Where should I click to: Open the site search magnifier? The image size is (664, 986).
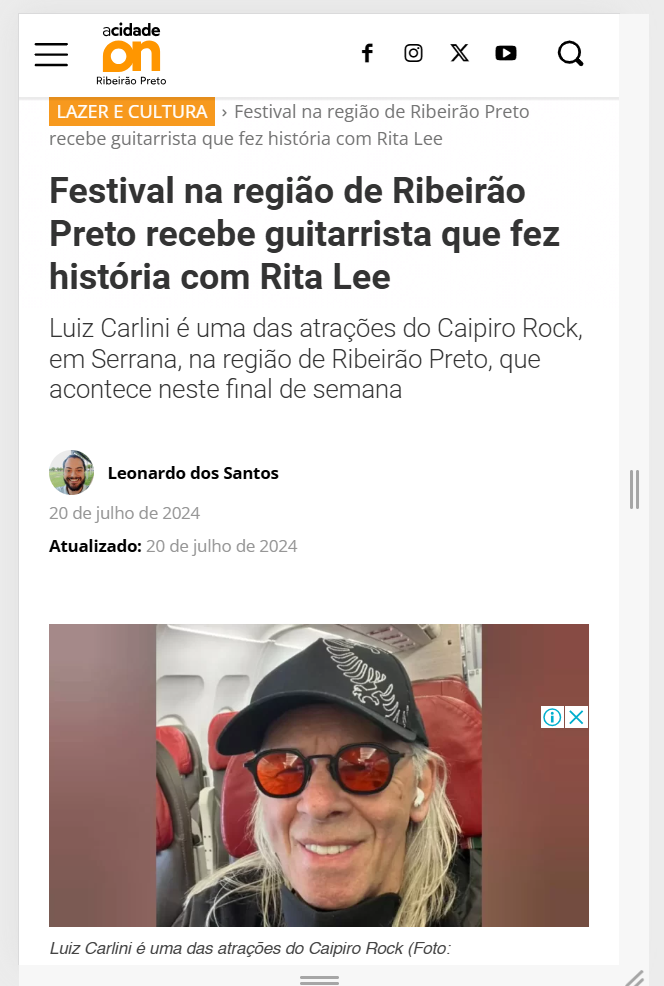click(x=570, y=54)
